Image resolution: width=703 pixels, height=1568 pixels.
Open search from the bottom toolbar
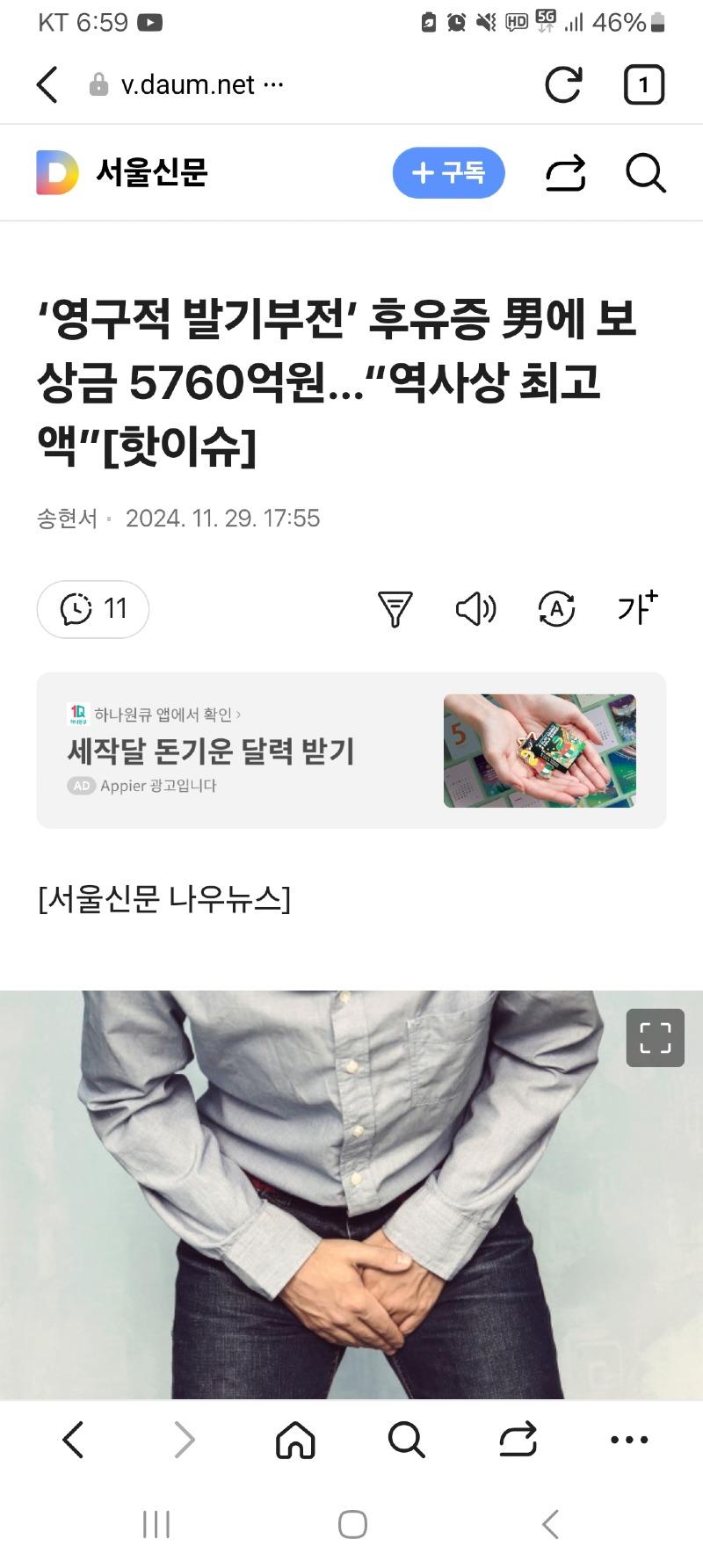click(x=406, y=1440)
